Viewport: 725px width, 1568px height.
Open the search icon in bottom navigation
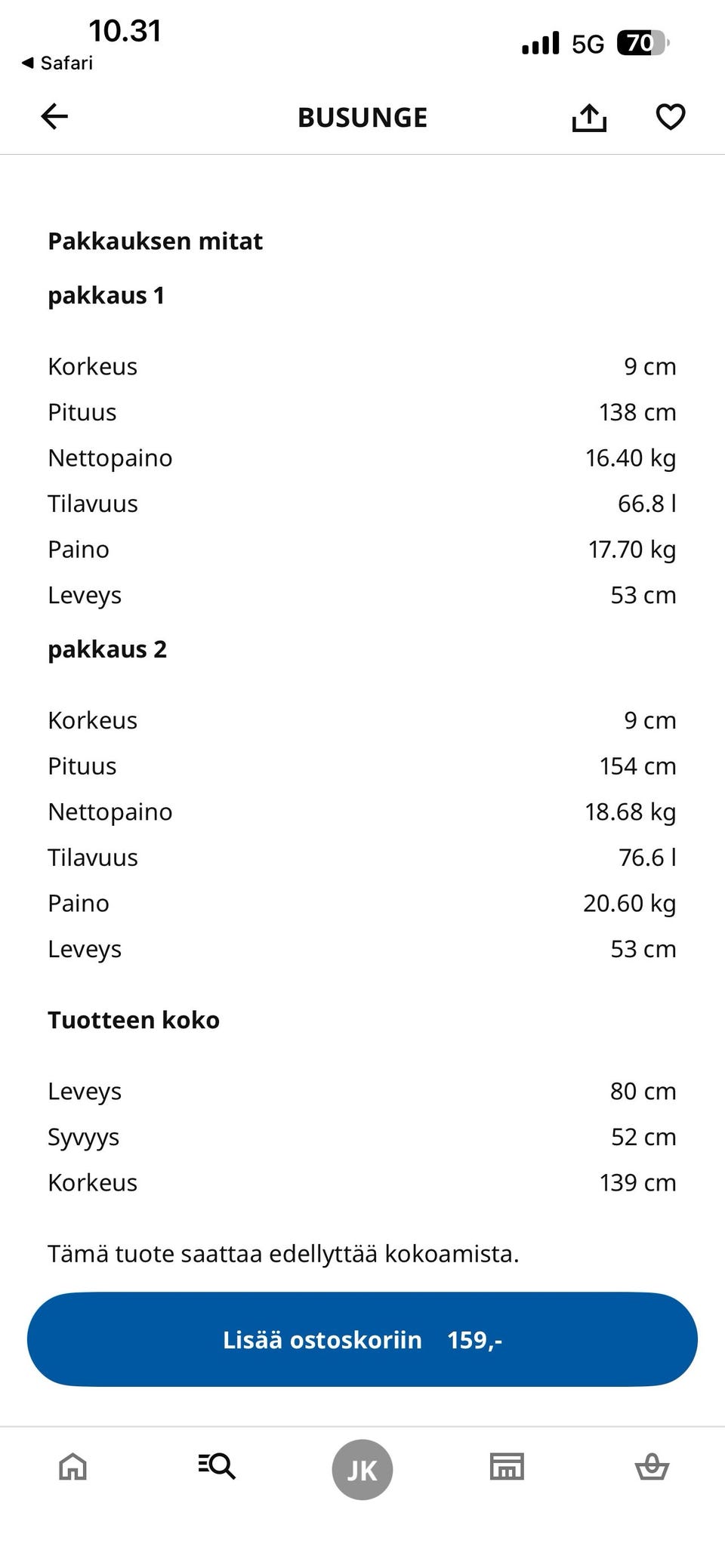pos(217,1468)
